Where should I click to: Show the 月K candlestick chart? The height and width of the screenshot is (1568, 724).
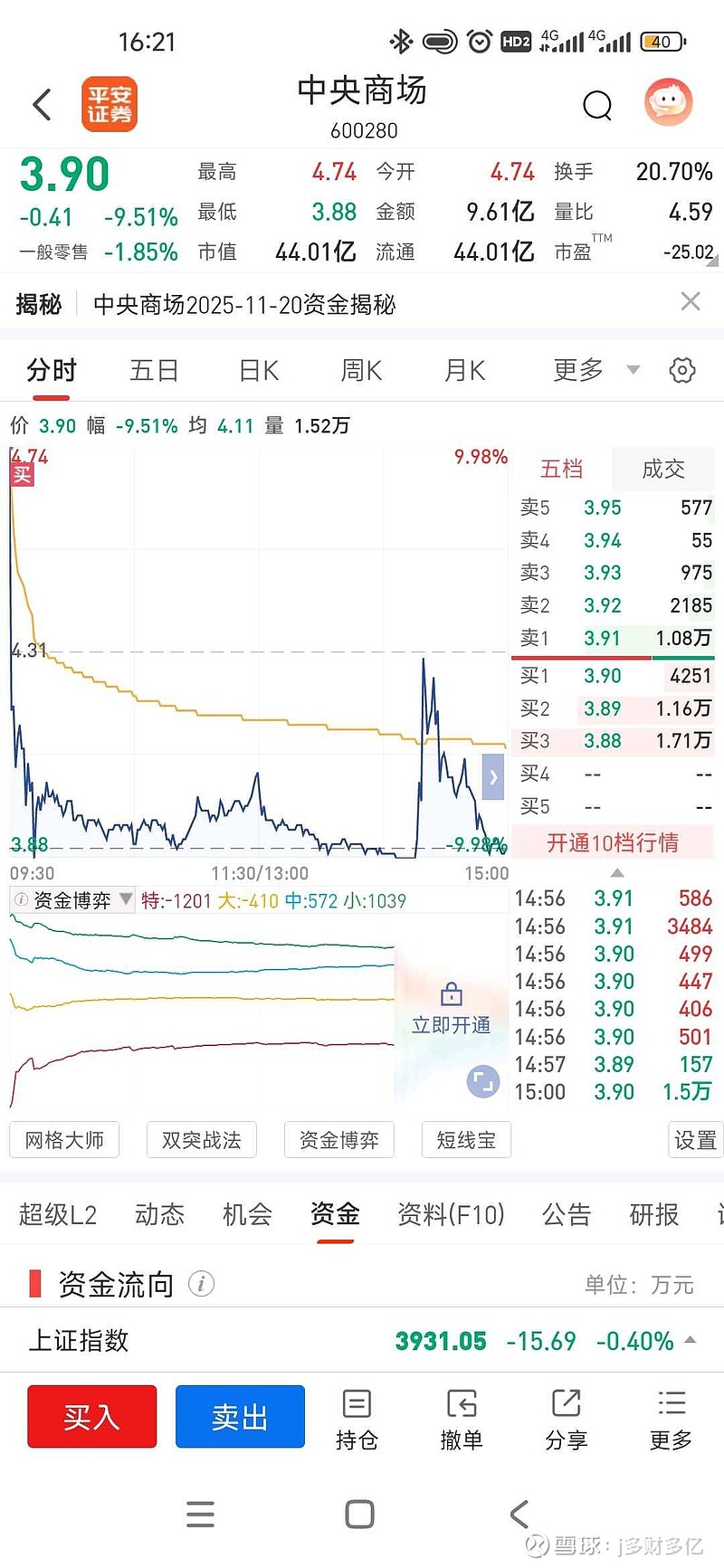[465, 371]
